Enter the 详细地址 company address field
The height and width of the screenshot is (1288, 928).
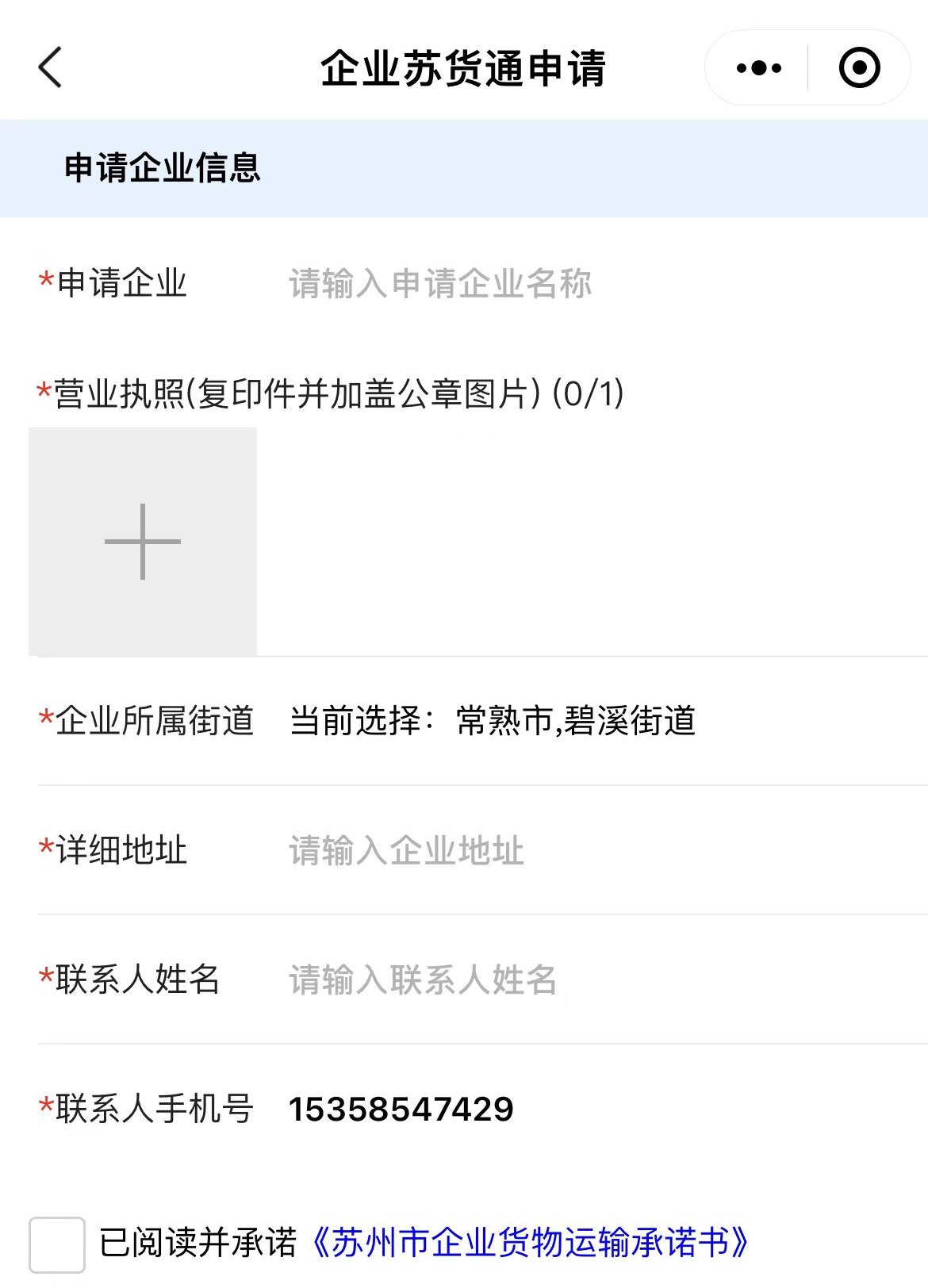click(x=555, y=851)
